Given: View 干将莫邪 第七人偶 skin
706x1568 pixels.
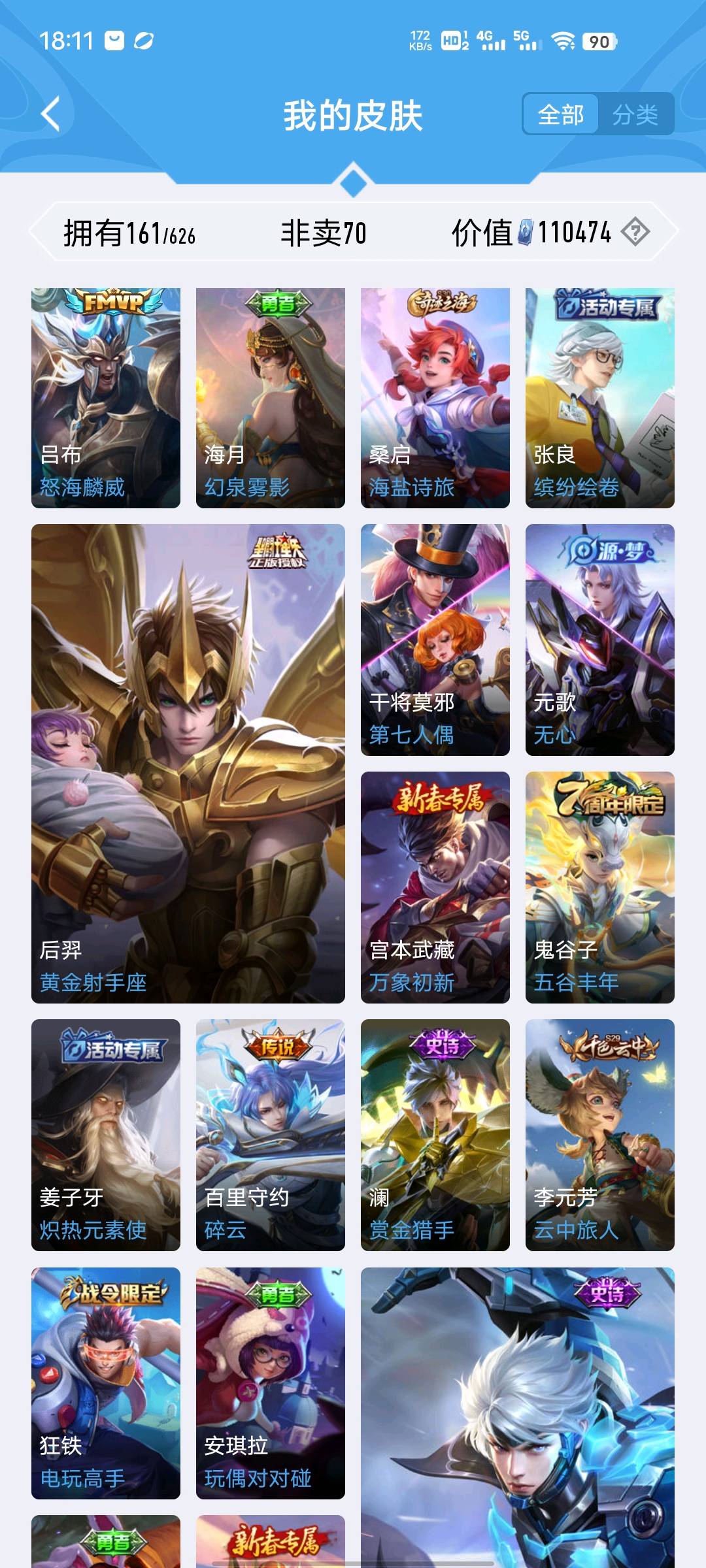Looking at the screenshot, I should click(x=435, y=640).
